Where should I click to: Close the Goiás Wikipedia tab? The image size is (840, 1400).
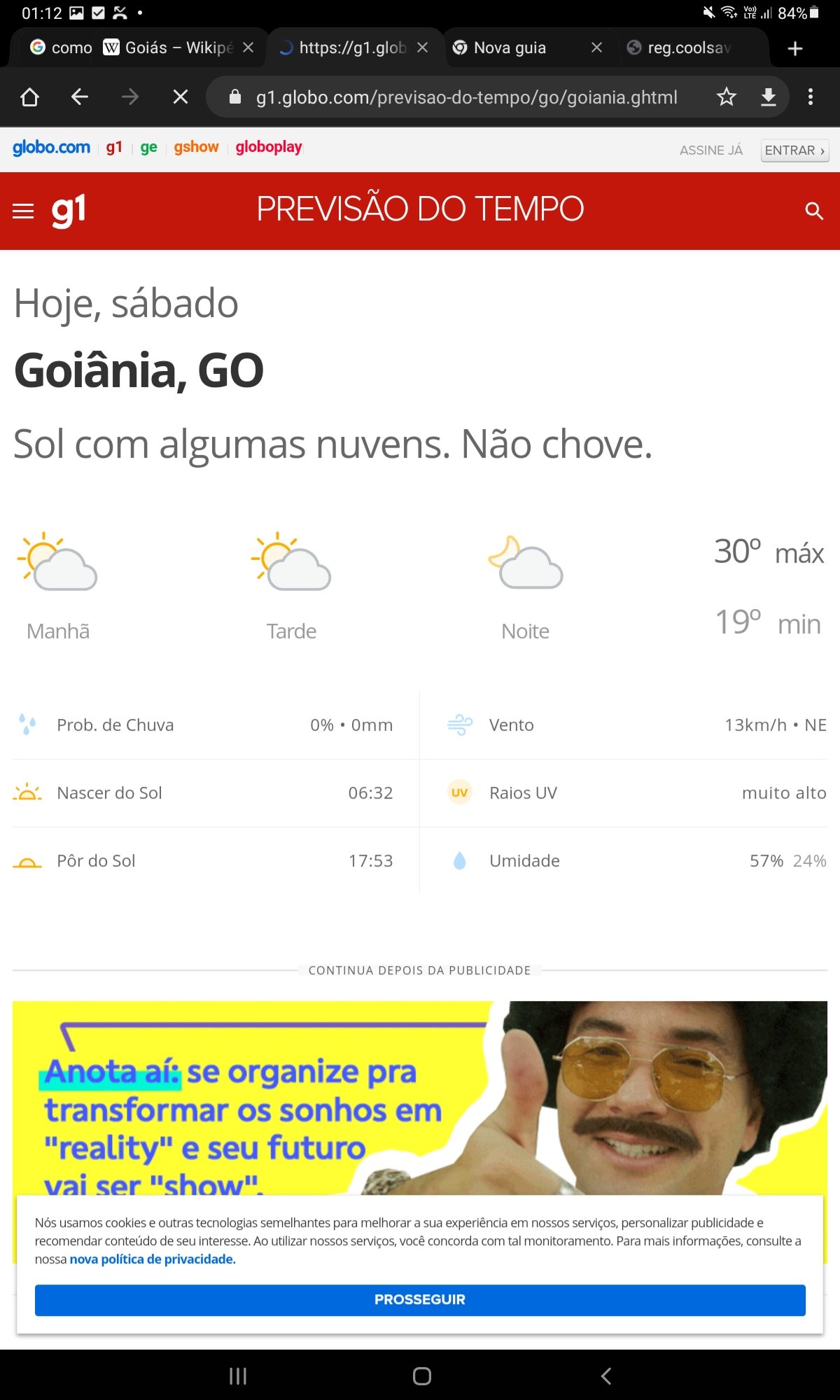pyautogui.click(x=248, y=48)
